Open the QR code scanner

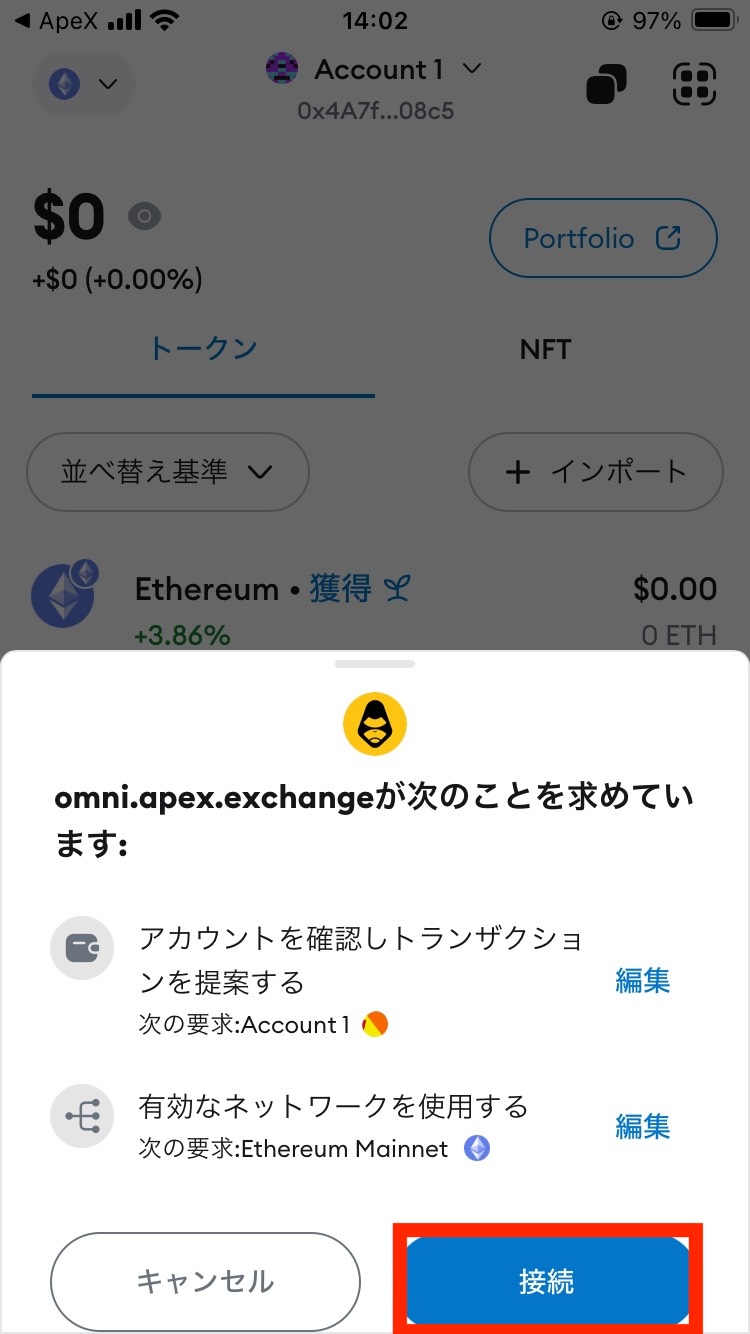pyautogui.click(x=694, y=84)
